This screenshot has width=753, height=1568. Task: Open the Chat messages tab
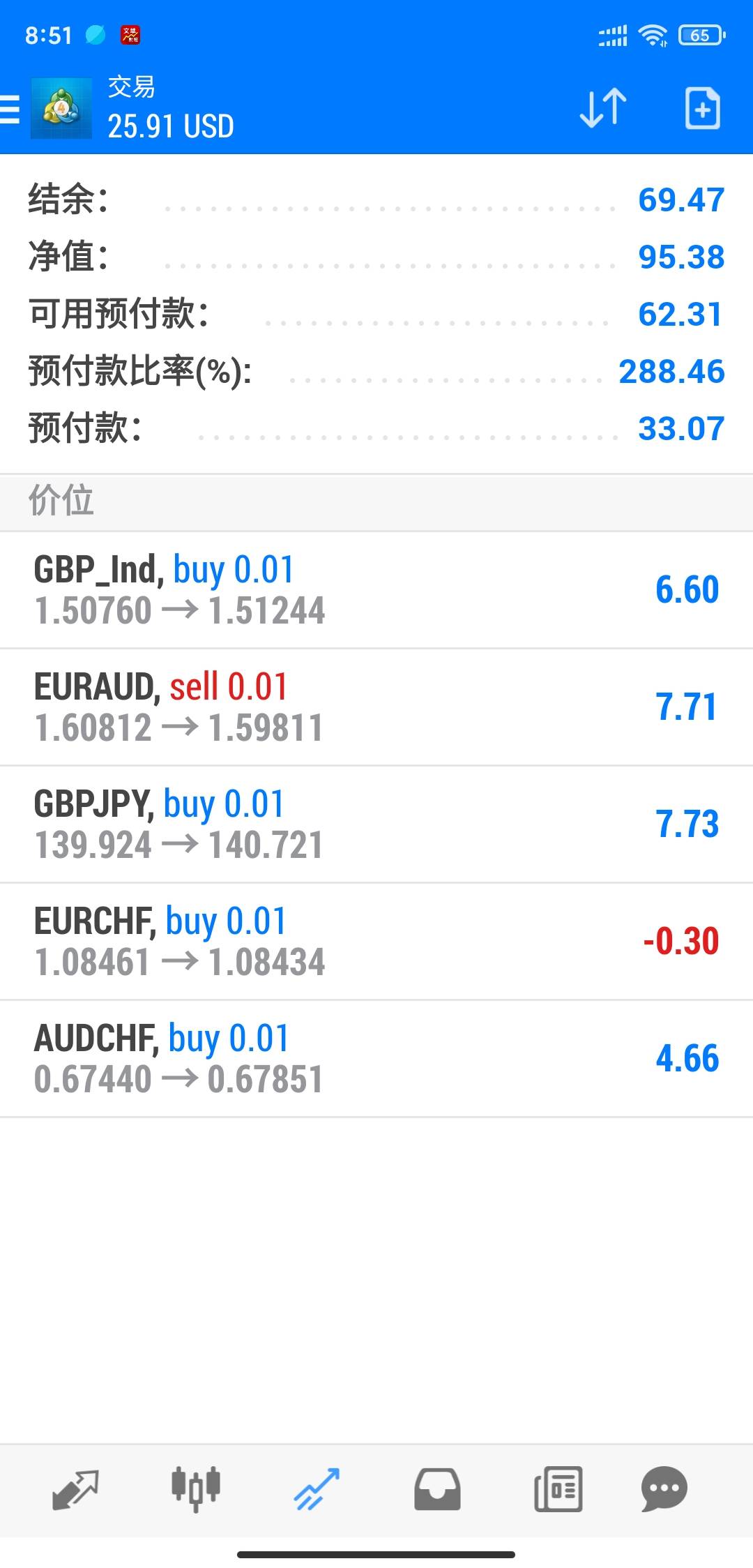pos(664,1489)
